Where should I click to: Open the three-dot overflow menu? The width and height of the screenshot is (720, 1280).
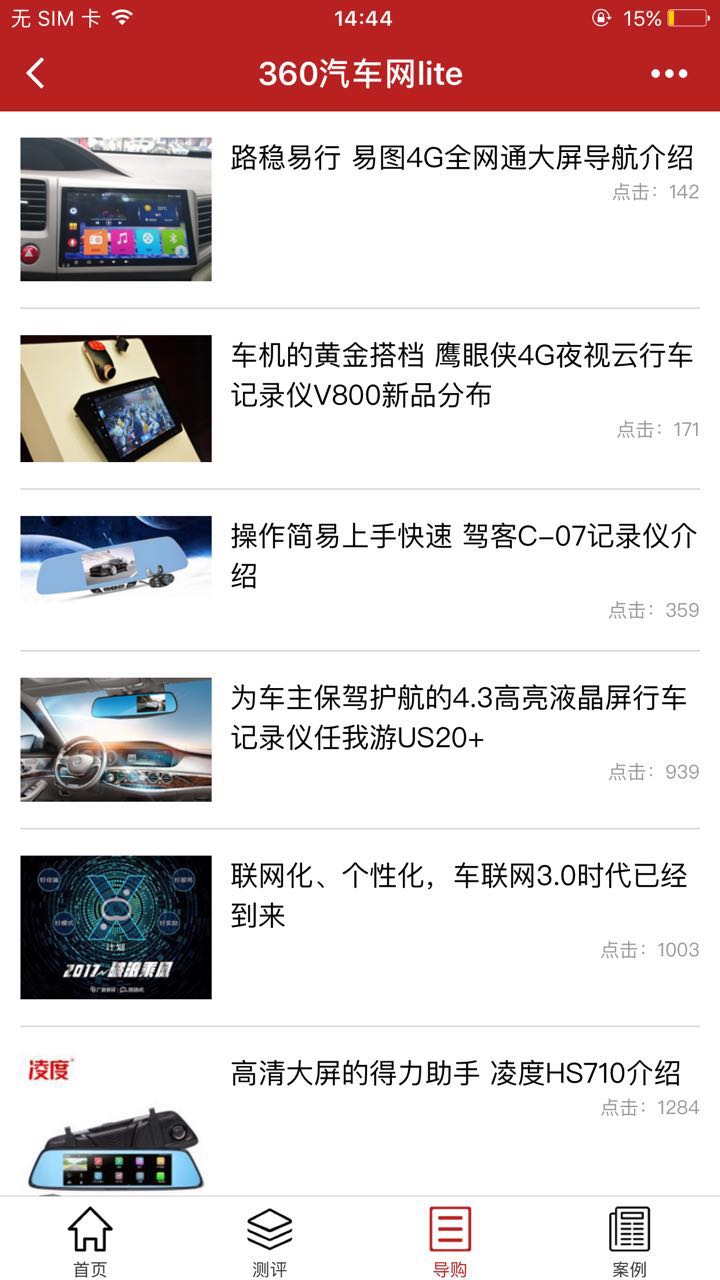669,73
